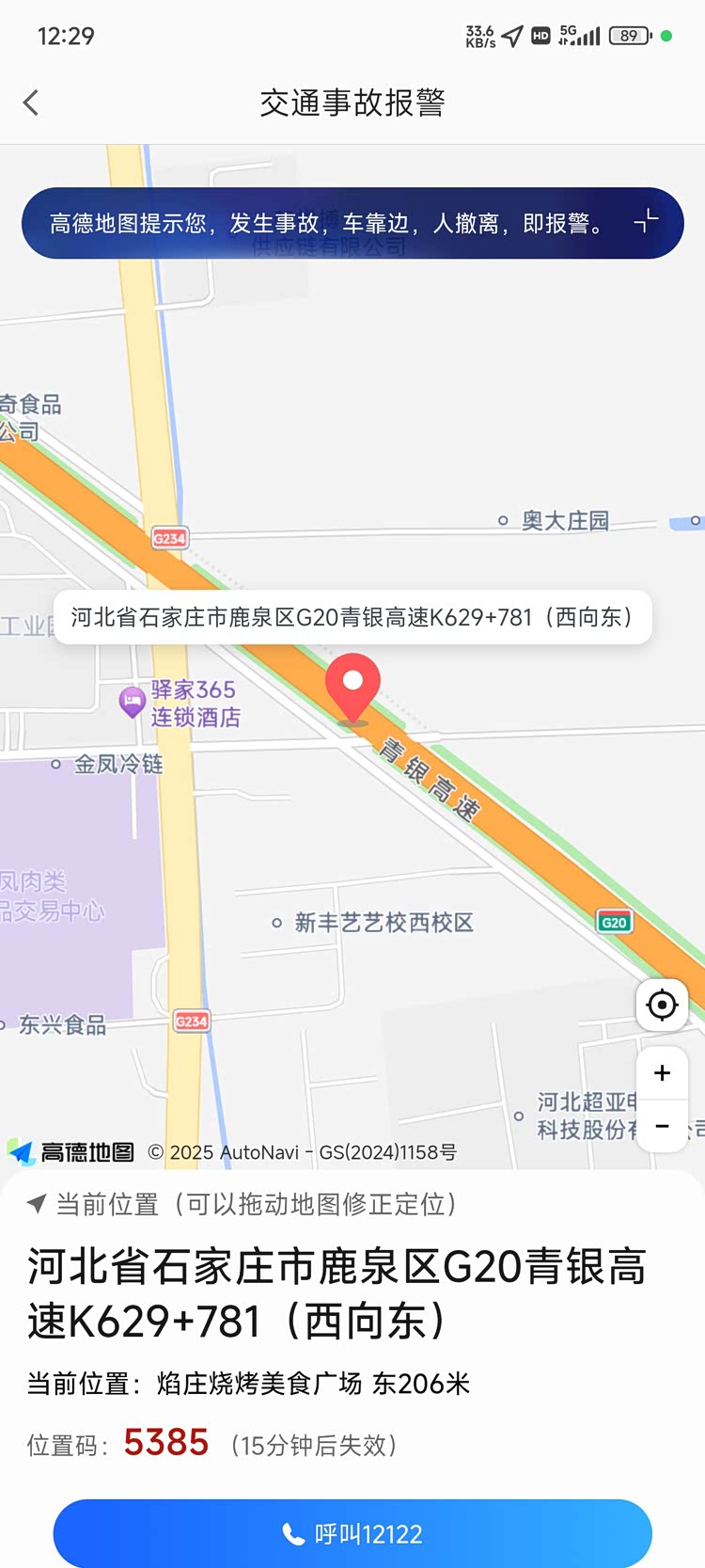The height and width of the screenshot is (1568, 705).
Task: Zoom out using the minus control
Action: click(x=662, y=1127)
